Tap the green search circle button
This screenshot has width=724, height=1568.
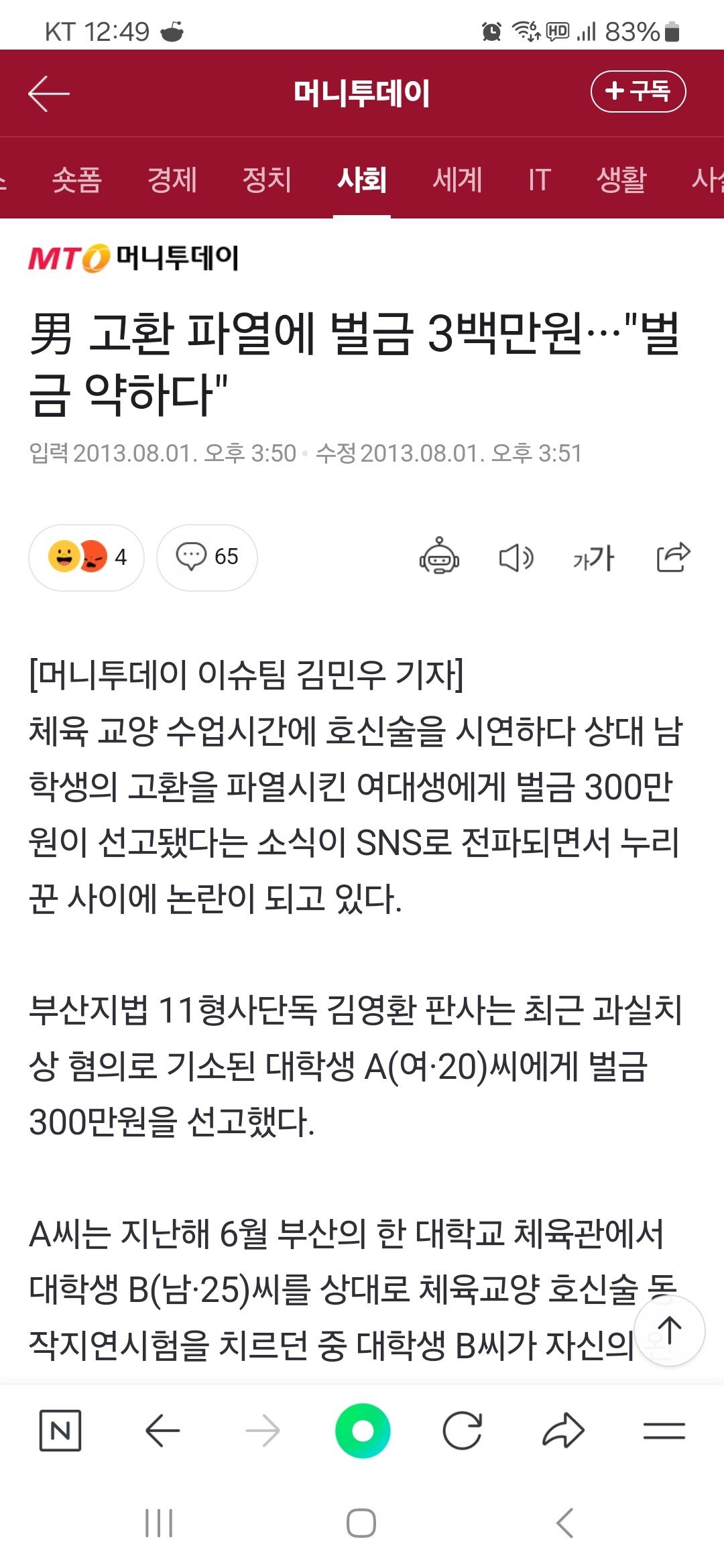pos(362,1431)
